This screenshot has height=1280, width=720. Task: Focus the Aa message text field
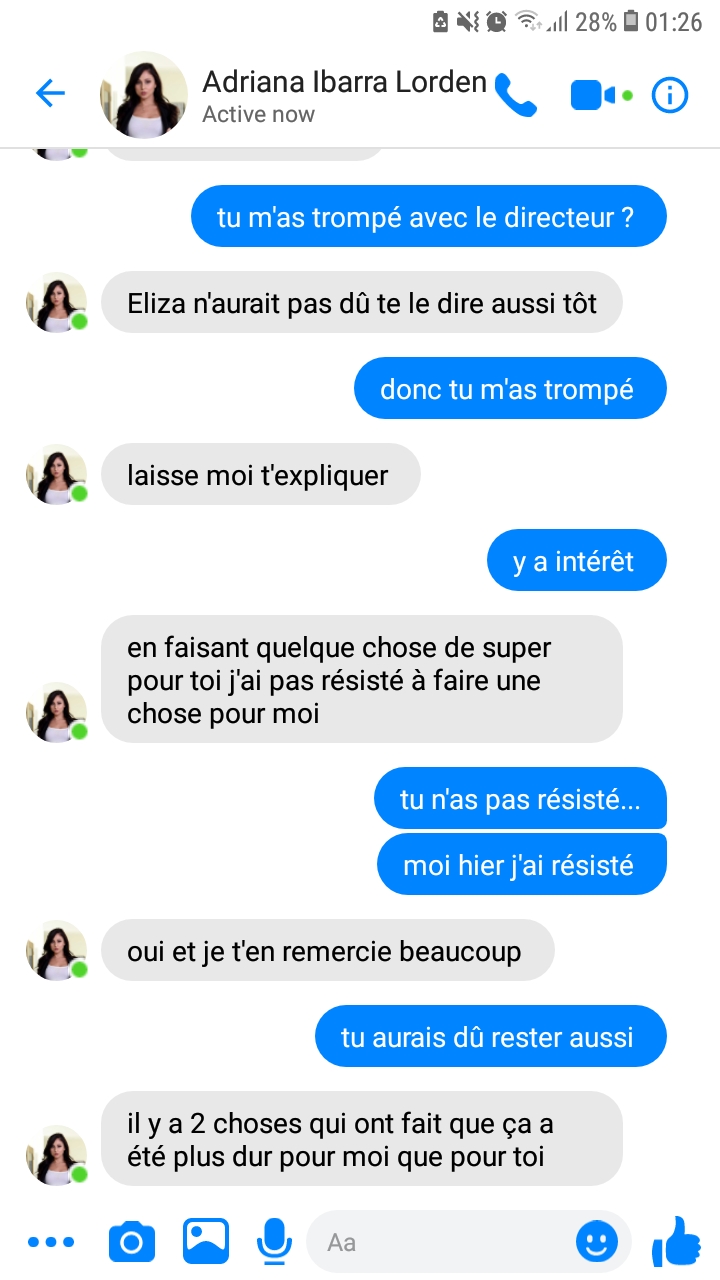440,1242
